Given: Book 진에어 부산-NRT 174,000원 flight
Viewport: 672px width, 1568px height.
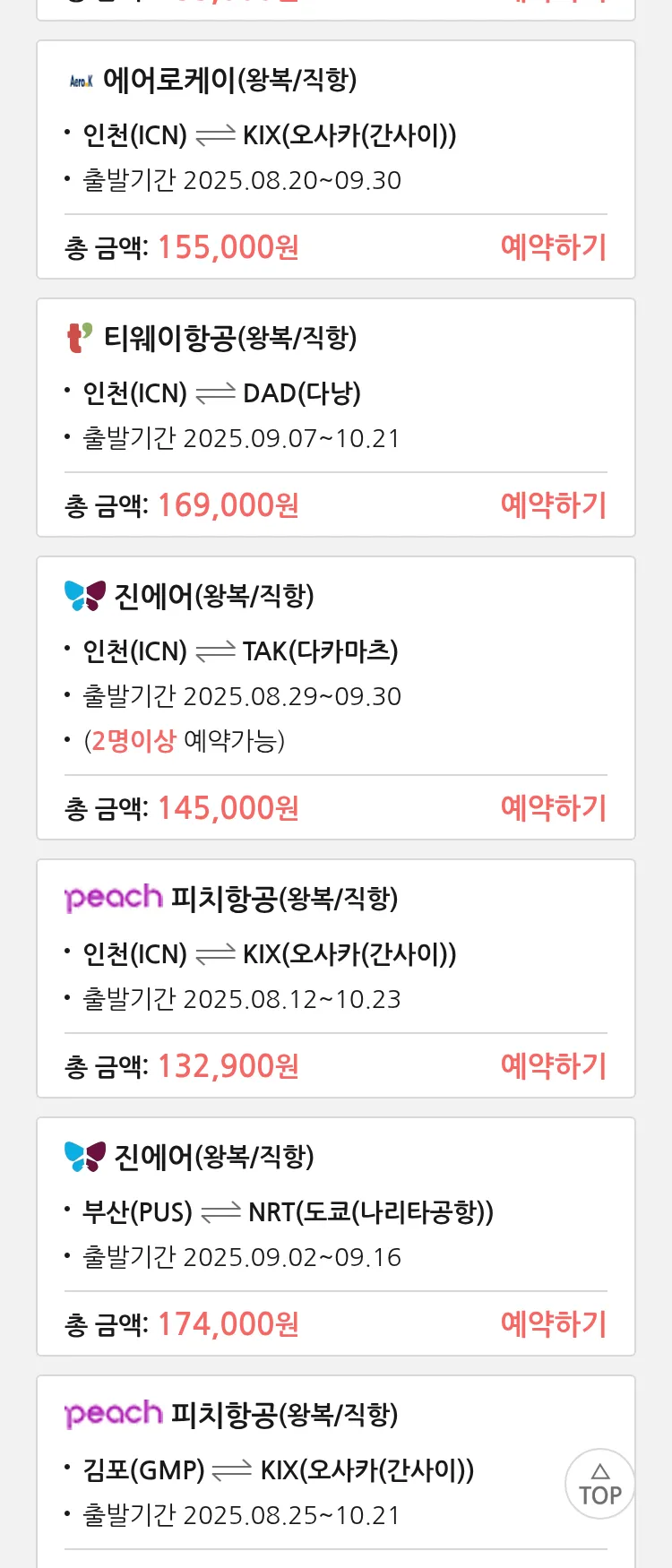Looking at the screenshot, I should (x=554, y=1323).
